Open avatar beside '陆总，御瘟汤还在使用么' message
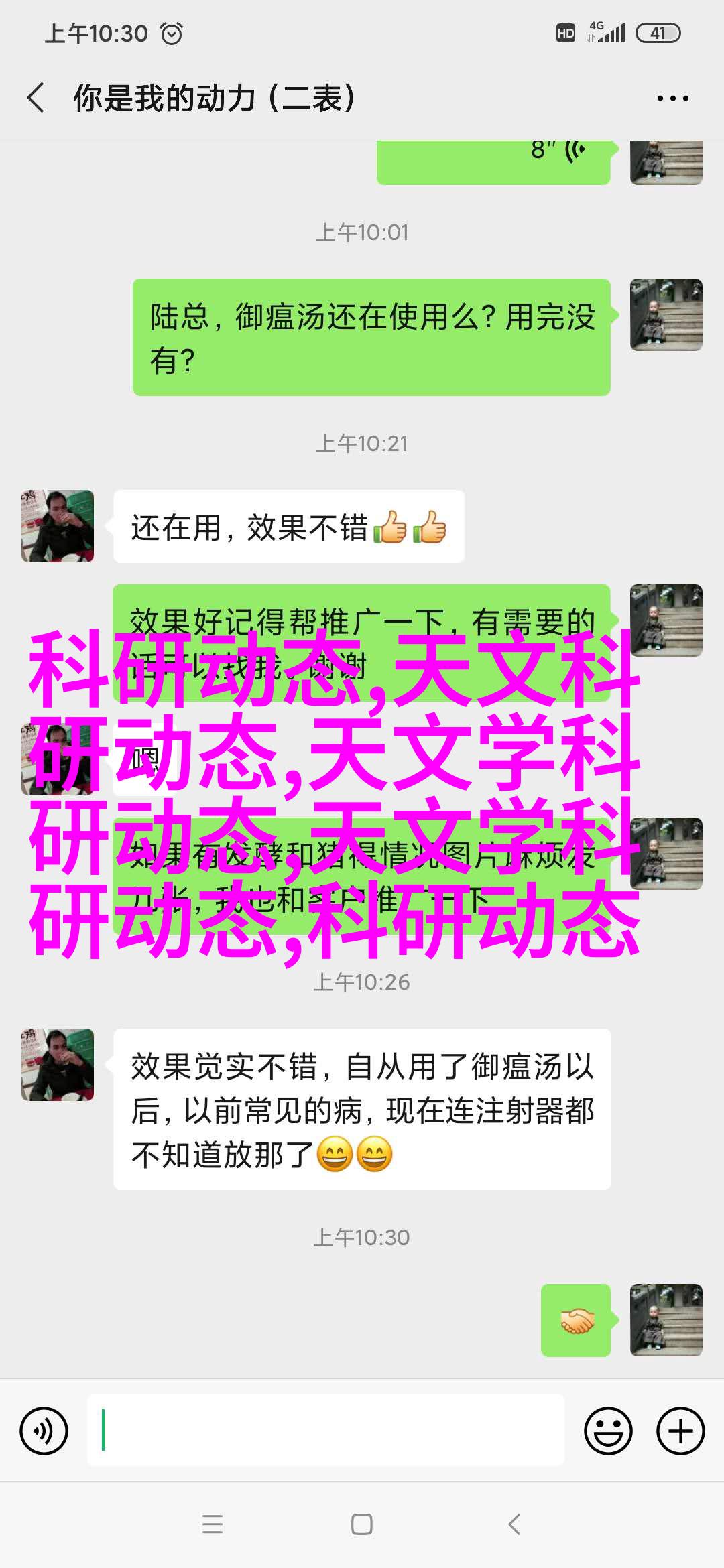The image size is (724, 1568). tap(666, 315)
